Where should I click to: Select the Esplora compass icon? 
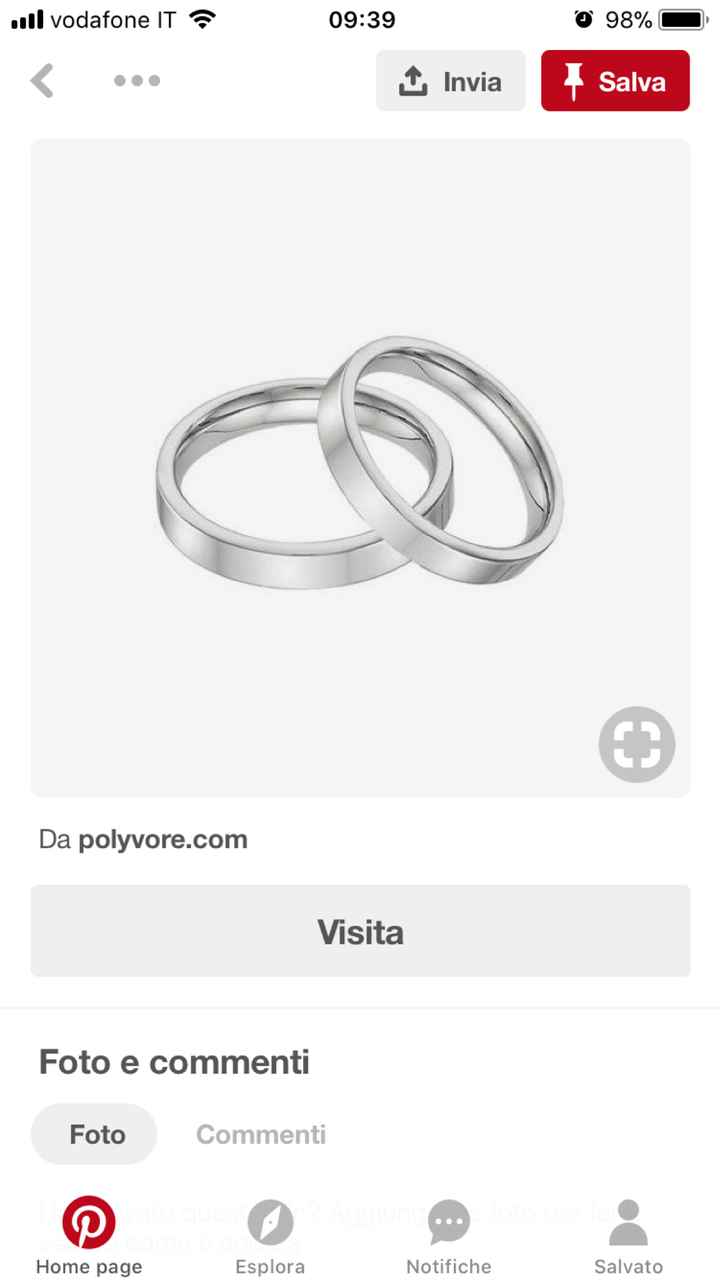[x=269, y=1222]
